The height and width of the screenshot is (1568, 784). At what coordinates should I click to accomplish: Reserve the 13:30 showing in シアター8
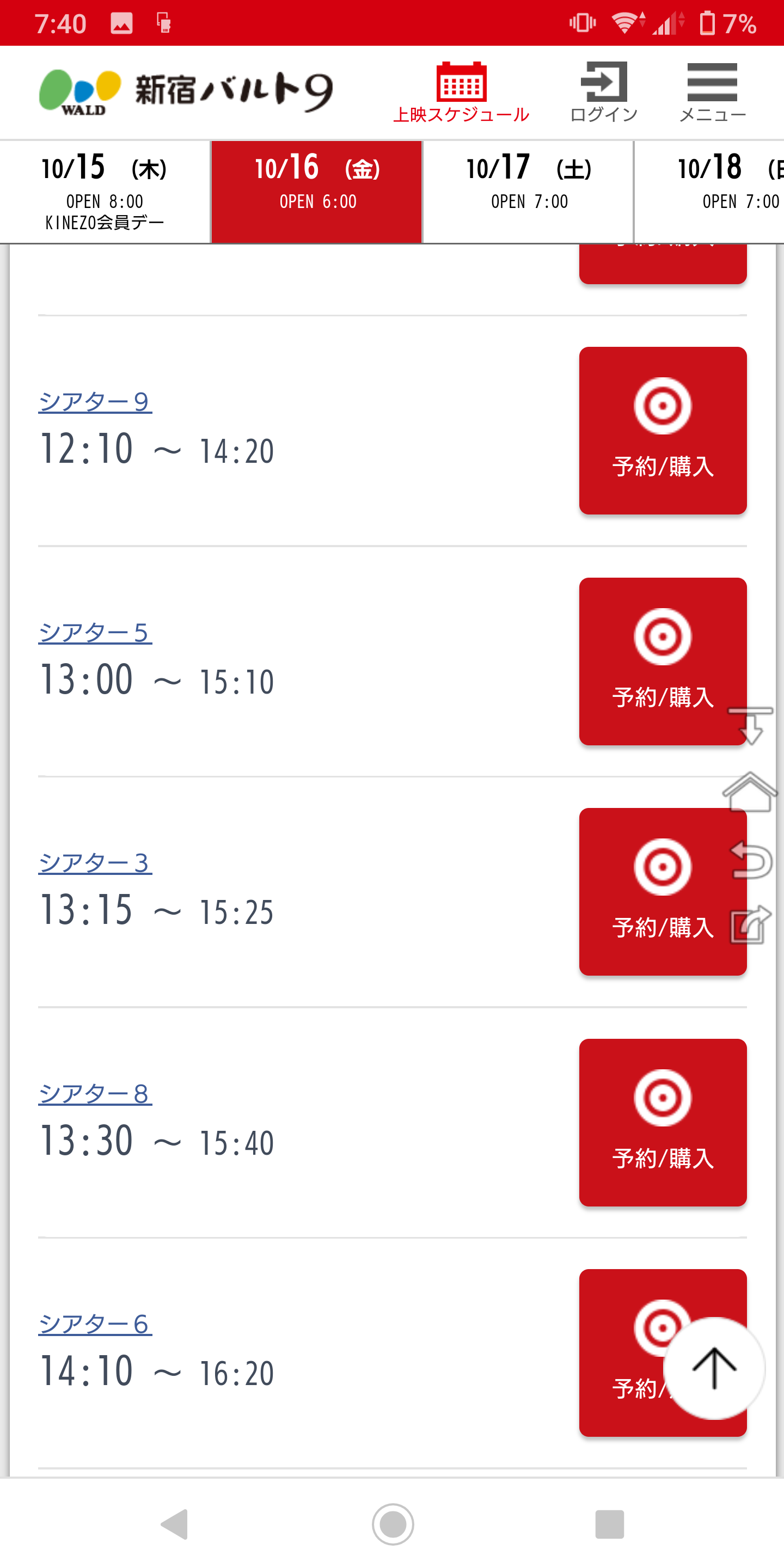coord(662,1122)
